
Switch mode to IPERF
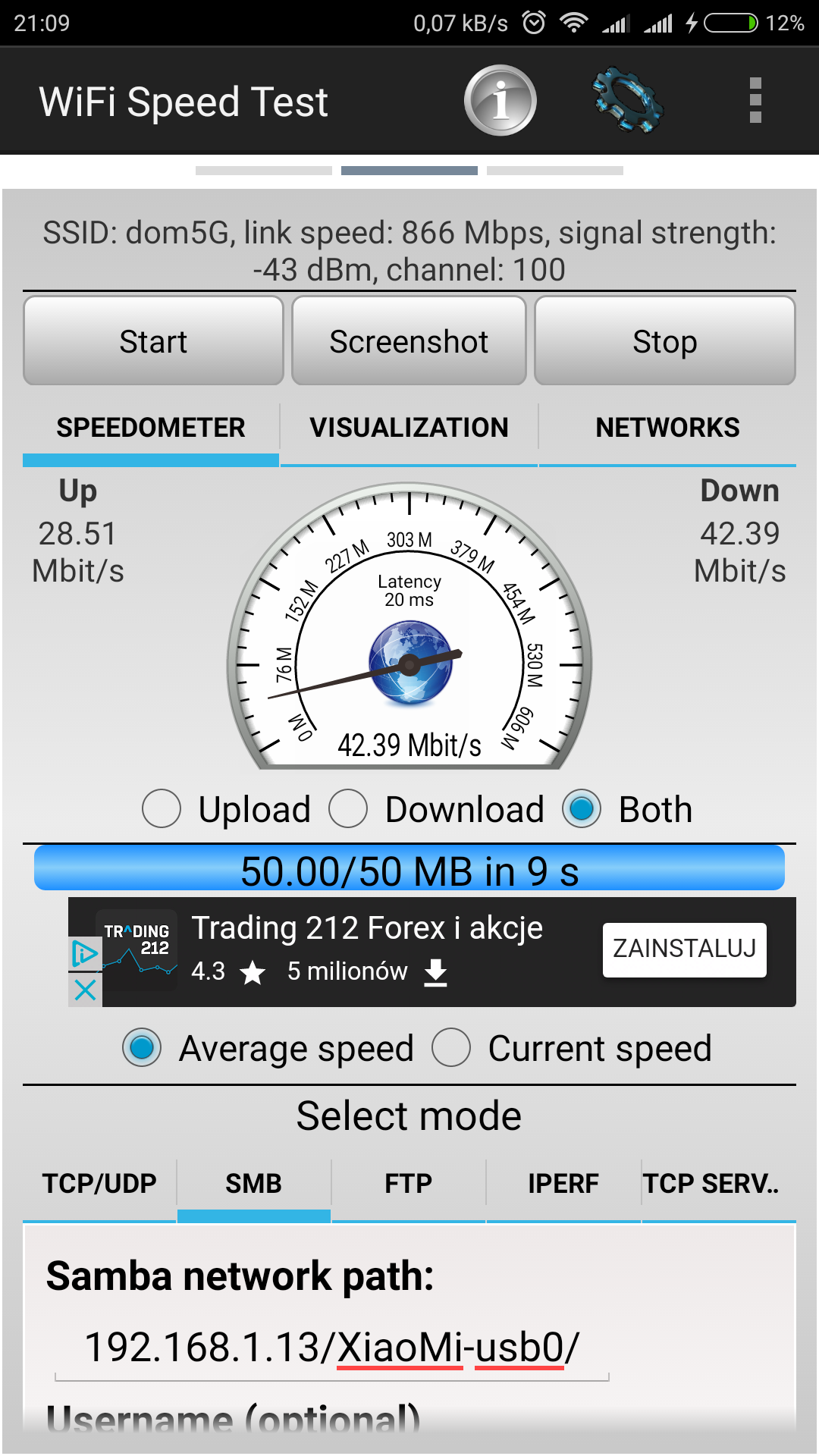pos(563,1184)
